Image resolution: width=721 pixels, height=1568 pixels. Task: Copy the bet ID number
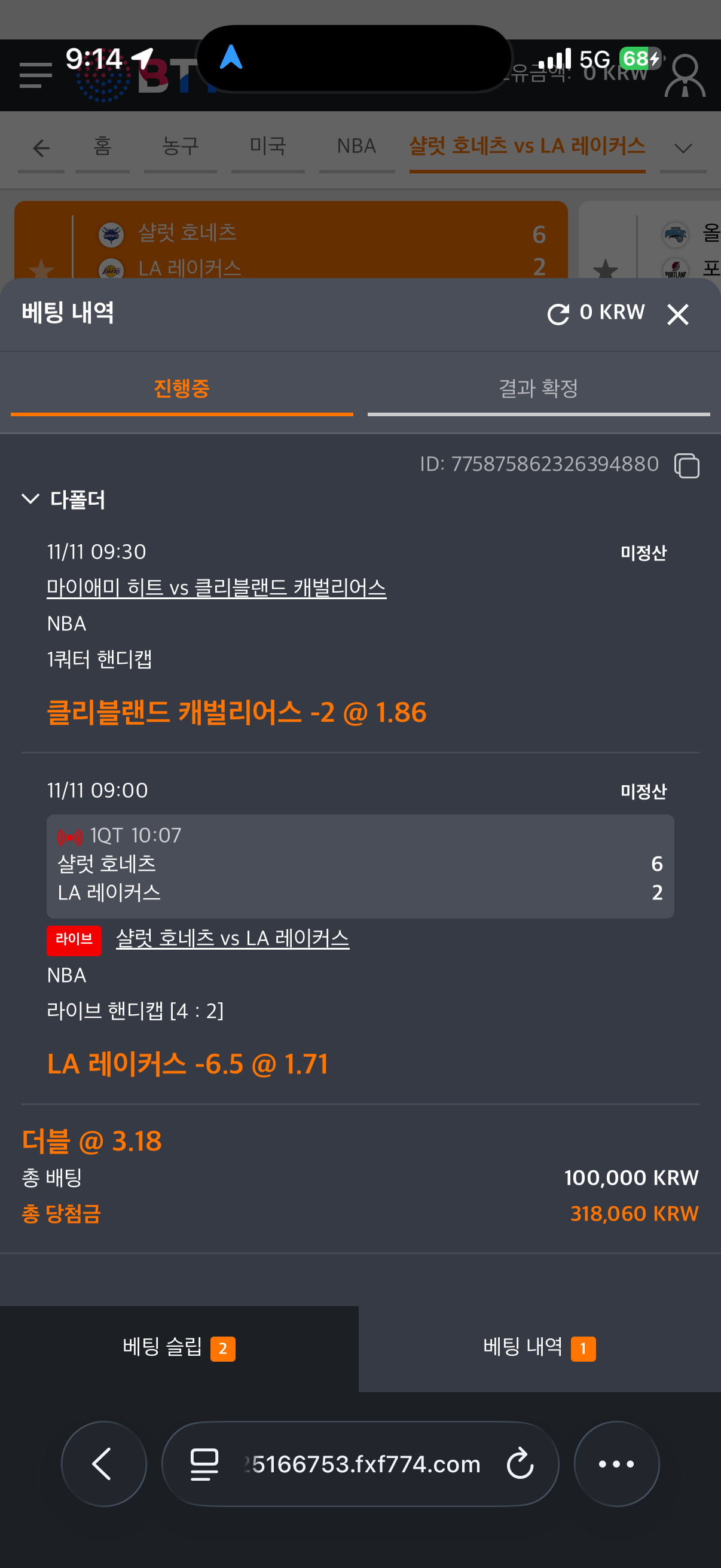pos(686,466)
